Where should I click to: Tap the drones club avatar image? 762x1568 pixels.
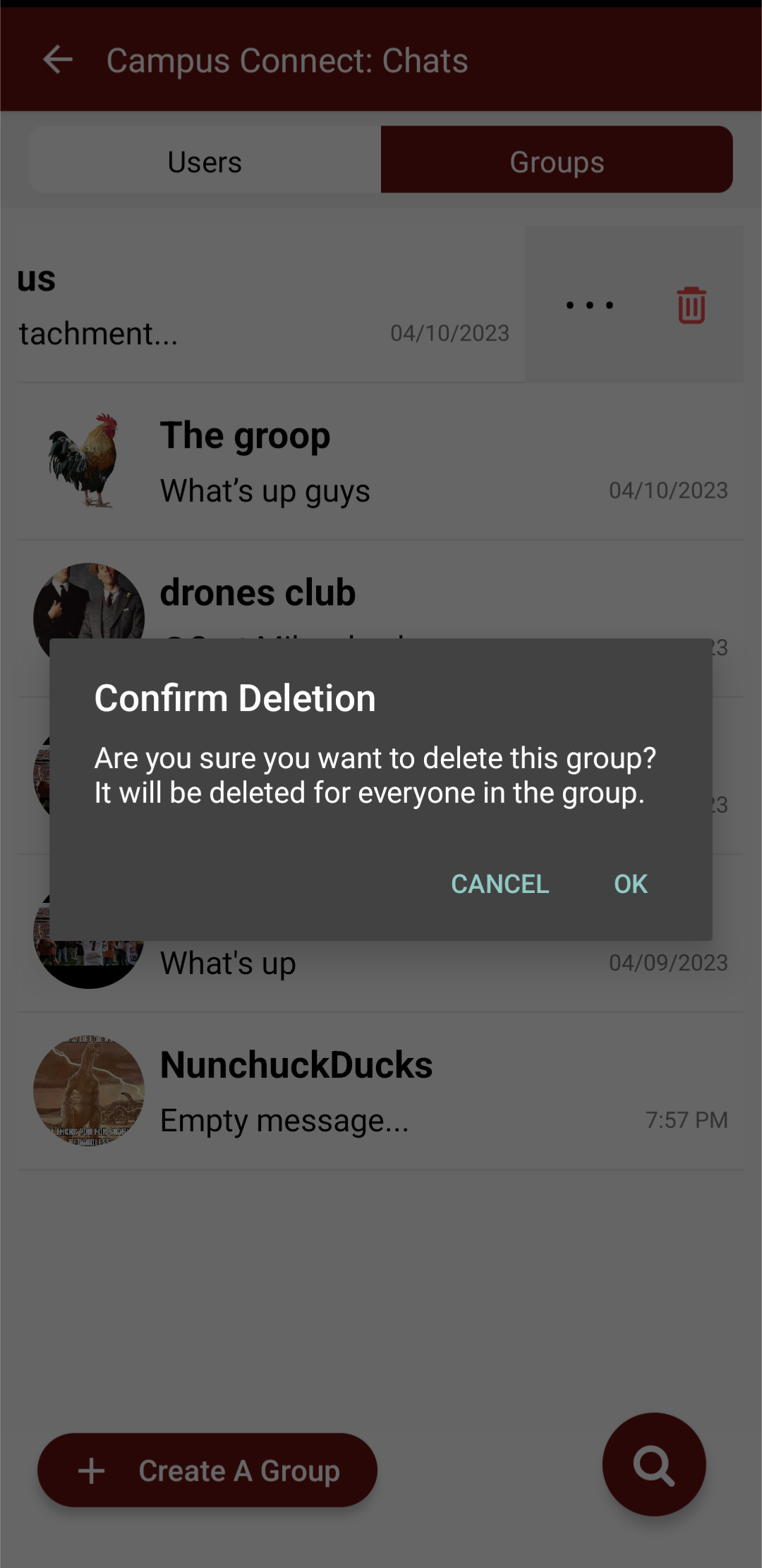89,614
